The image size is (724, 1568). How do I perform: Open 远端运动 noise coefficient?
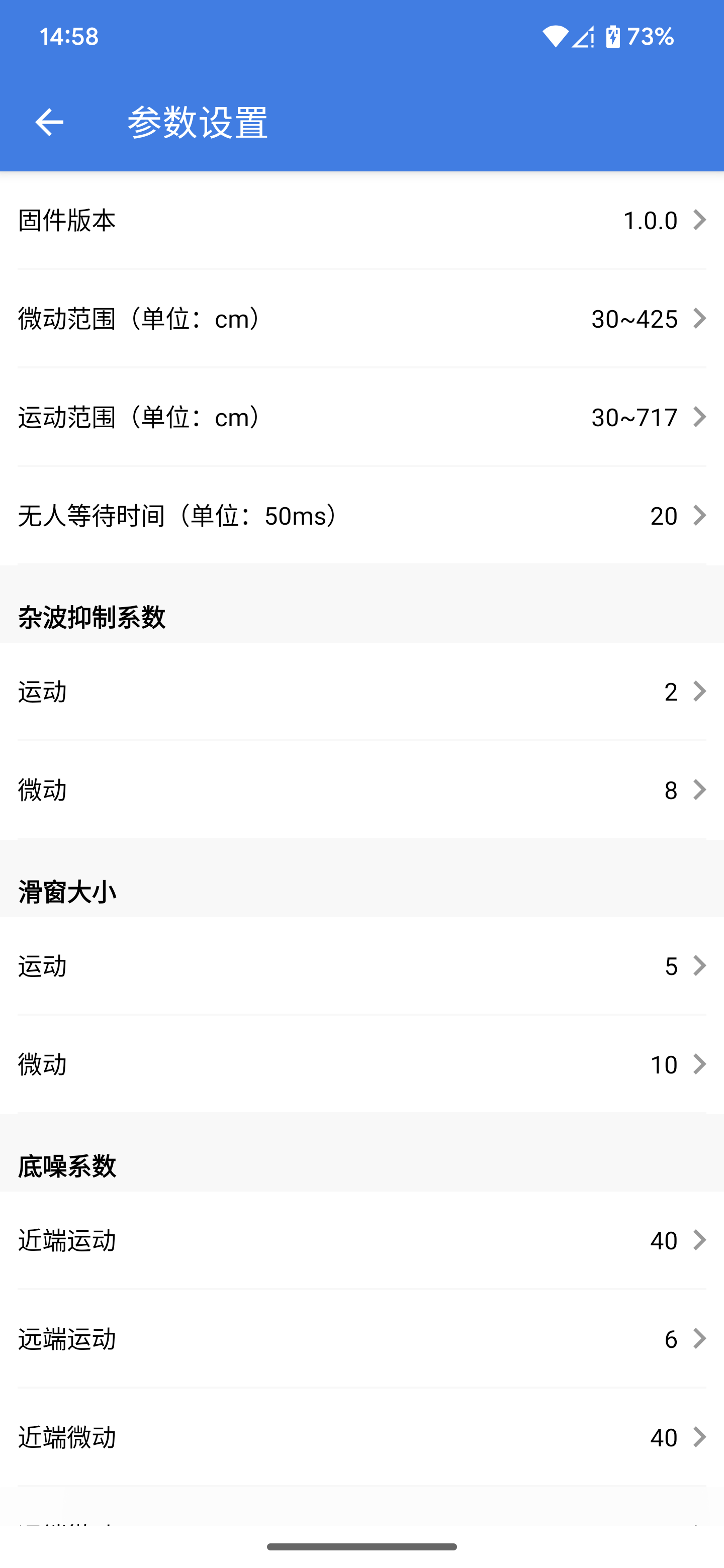coord(361,1339)
